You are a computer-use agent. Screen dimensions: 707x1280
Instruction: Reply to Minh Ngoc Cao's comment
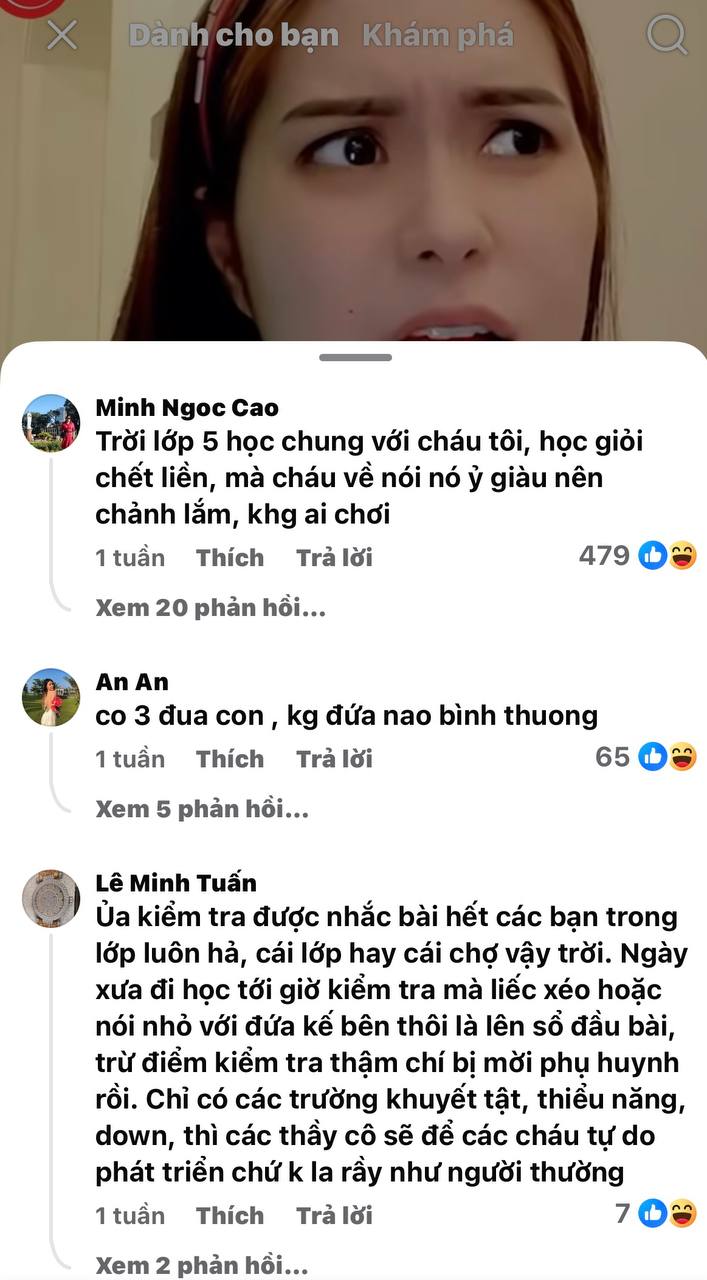[x=334, y=557]
